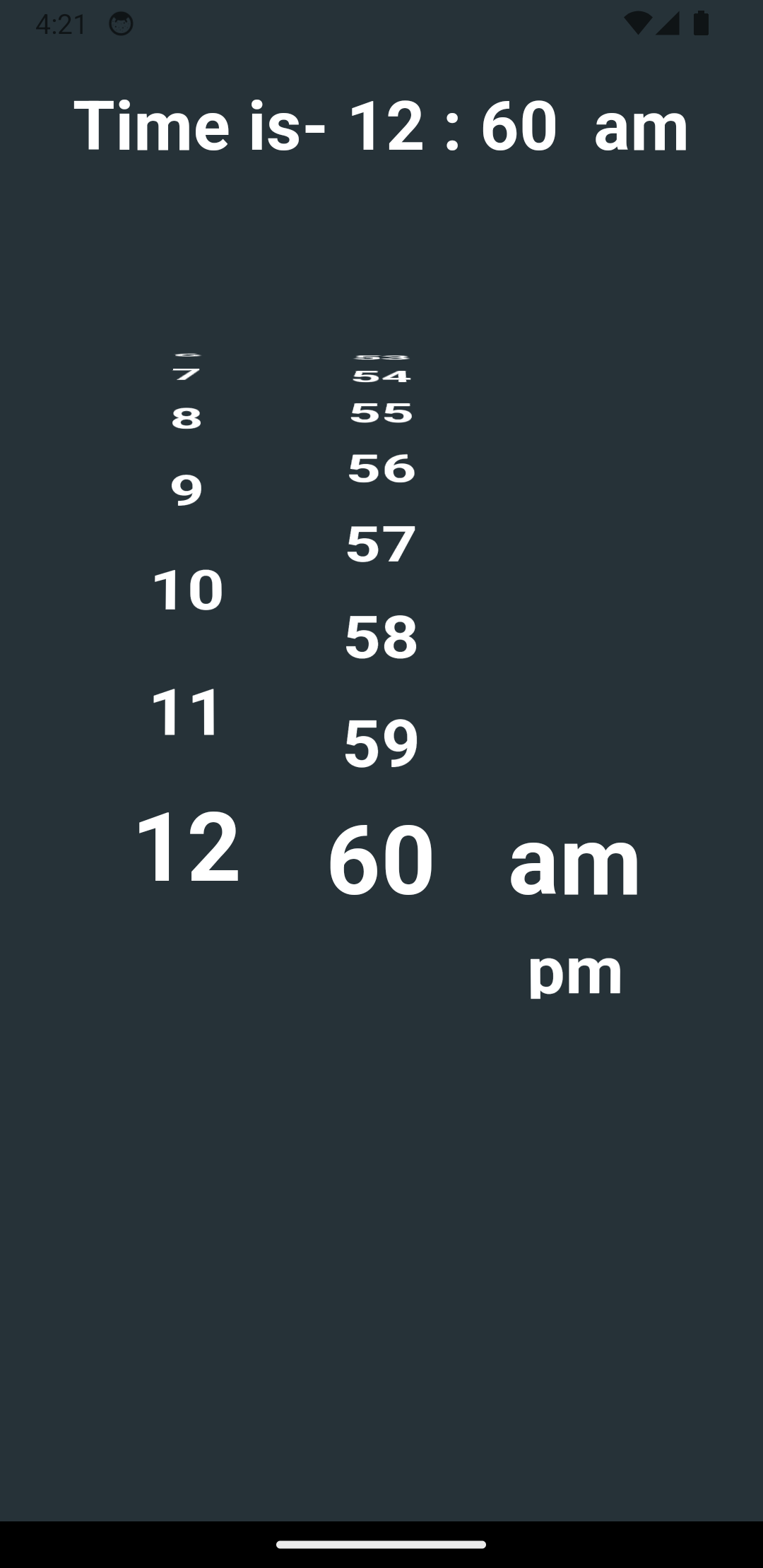Tap the clock time in the status bar
This screenshot has height=1568, width=763.
pos(61,23)
